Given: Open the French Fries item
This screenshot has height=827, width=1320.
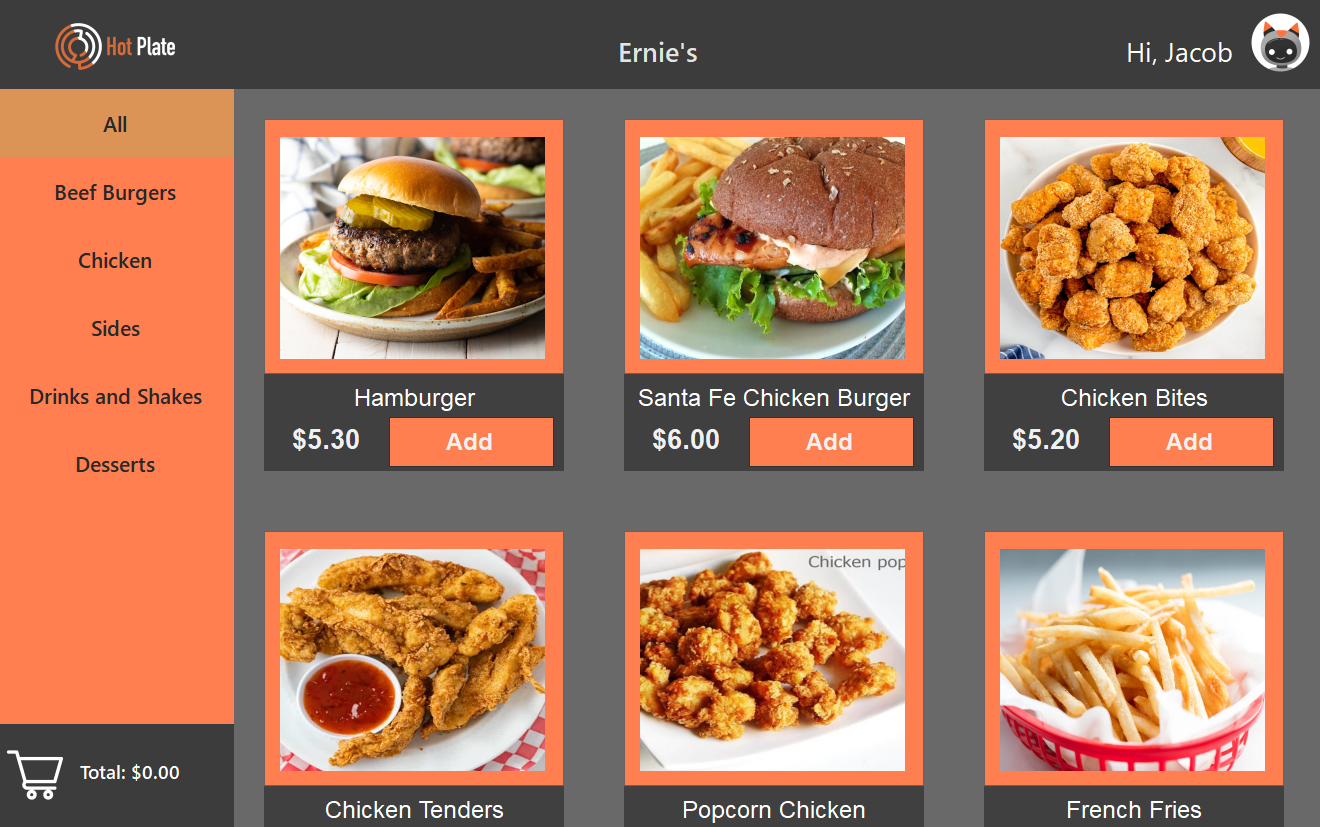Looking at the screenshot, I should coord(1133,660).
